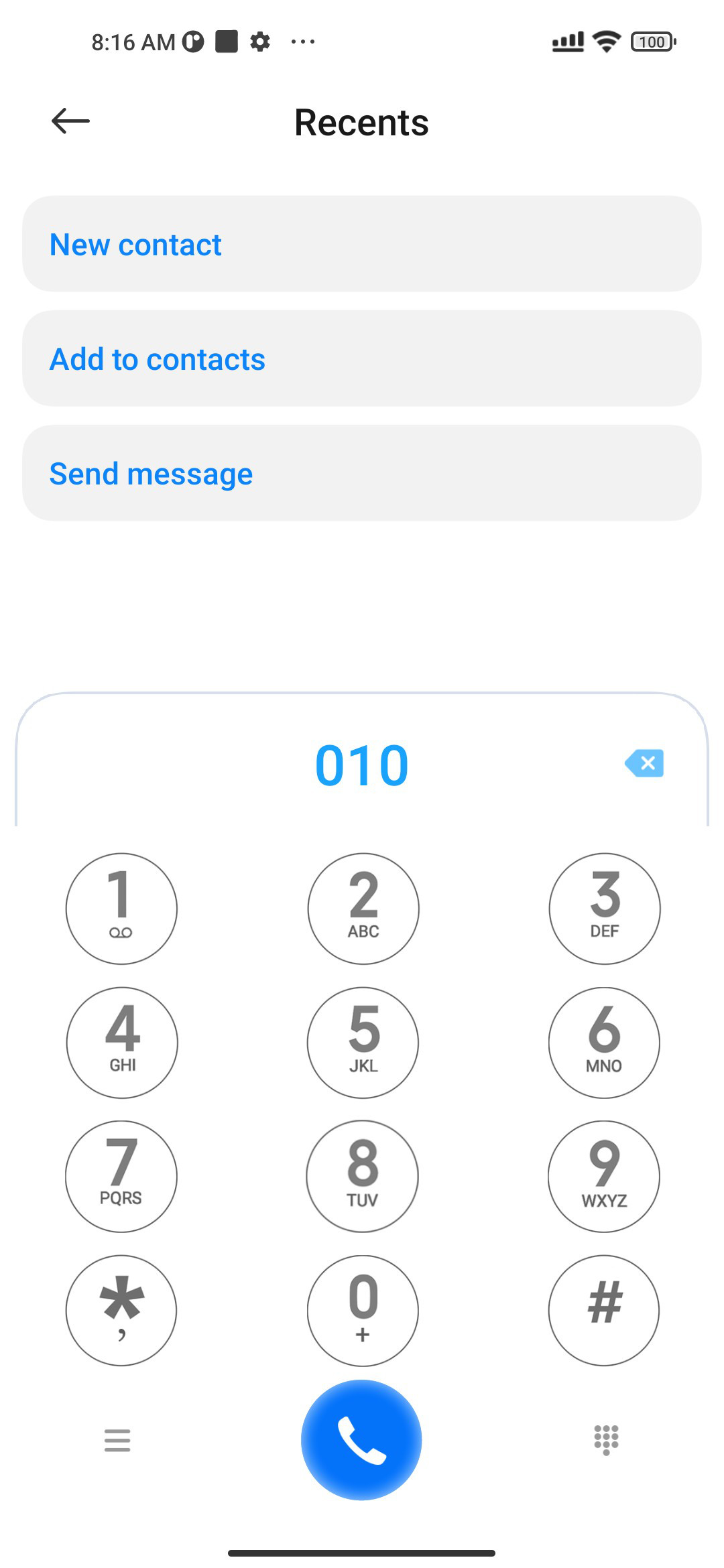Dial digit 1 on keypad
The width and height of the screenshot is (724, 1568).
click(x=121, y=909)
